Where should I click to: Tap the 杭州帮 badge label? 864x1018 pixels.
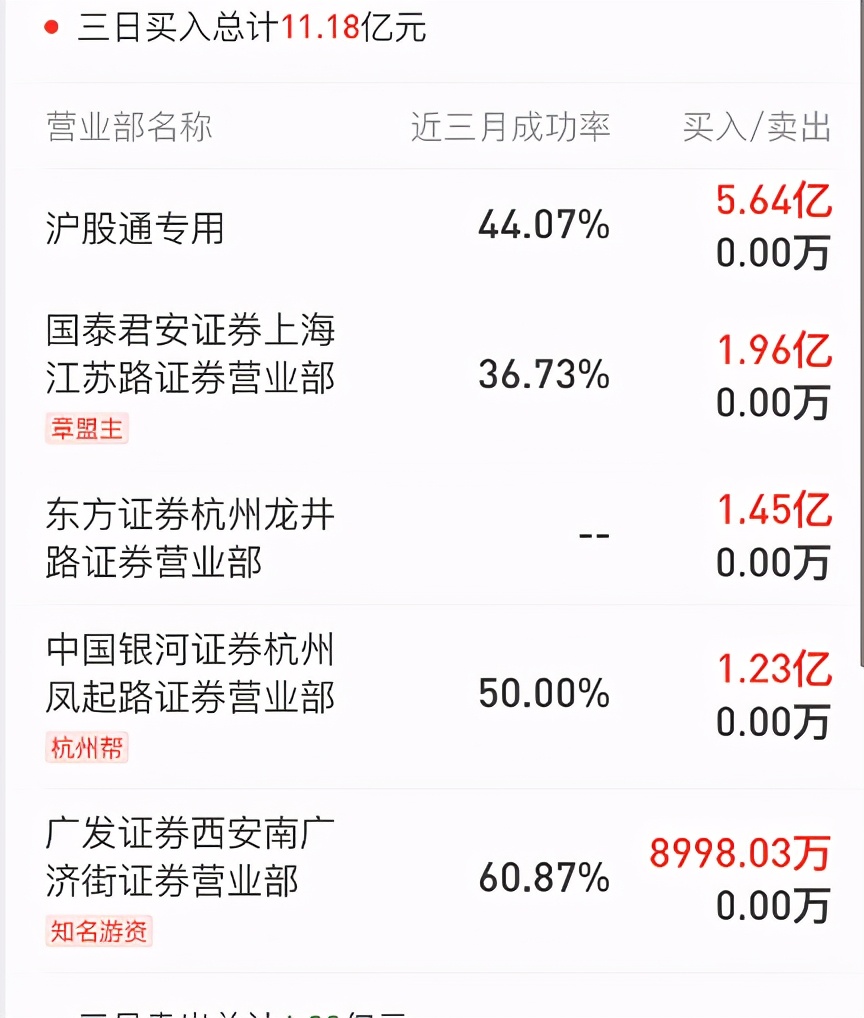[85, 747]
